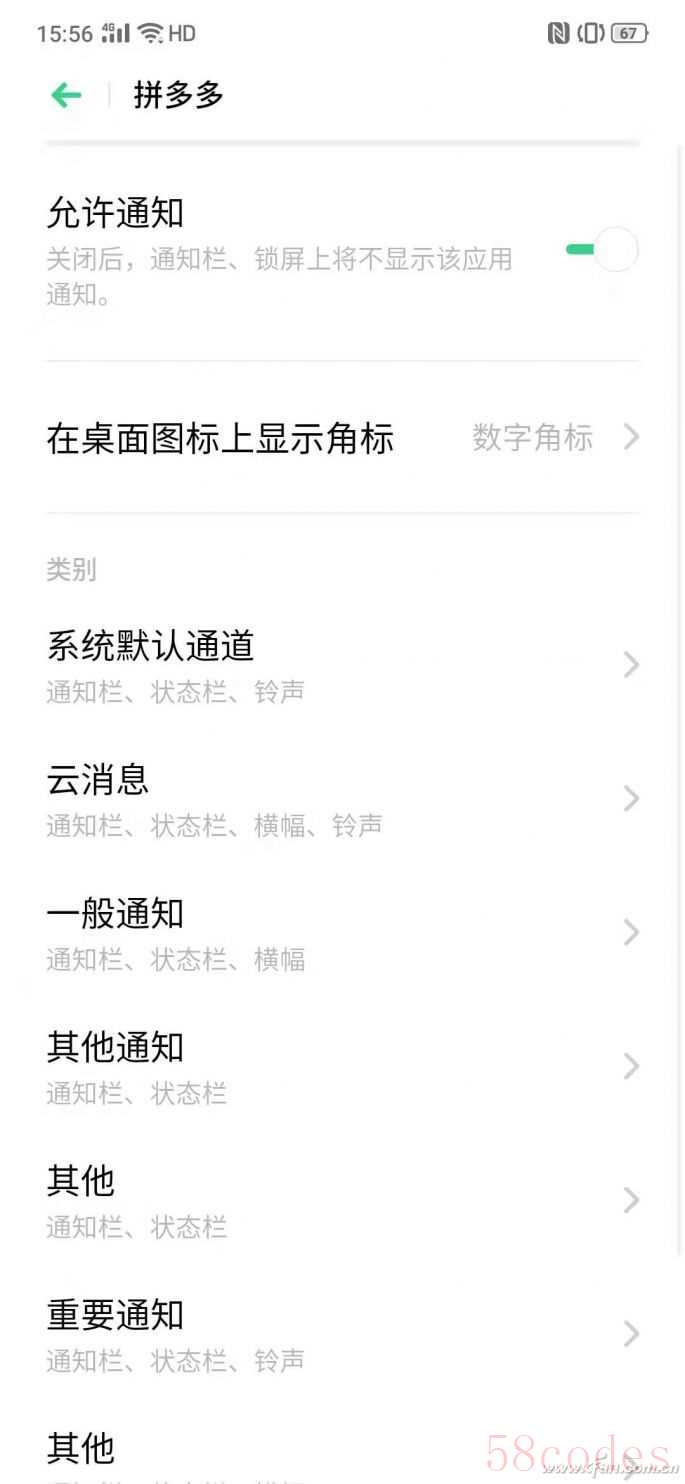Image resolution: width=685 pixels, height=1484 pixels.
Task: Go back from the 拼多多 notification settings
Action: [66, 95]
